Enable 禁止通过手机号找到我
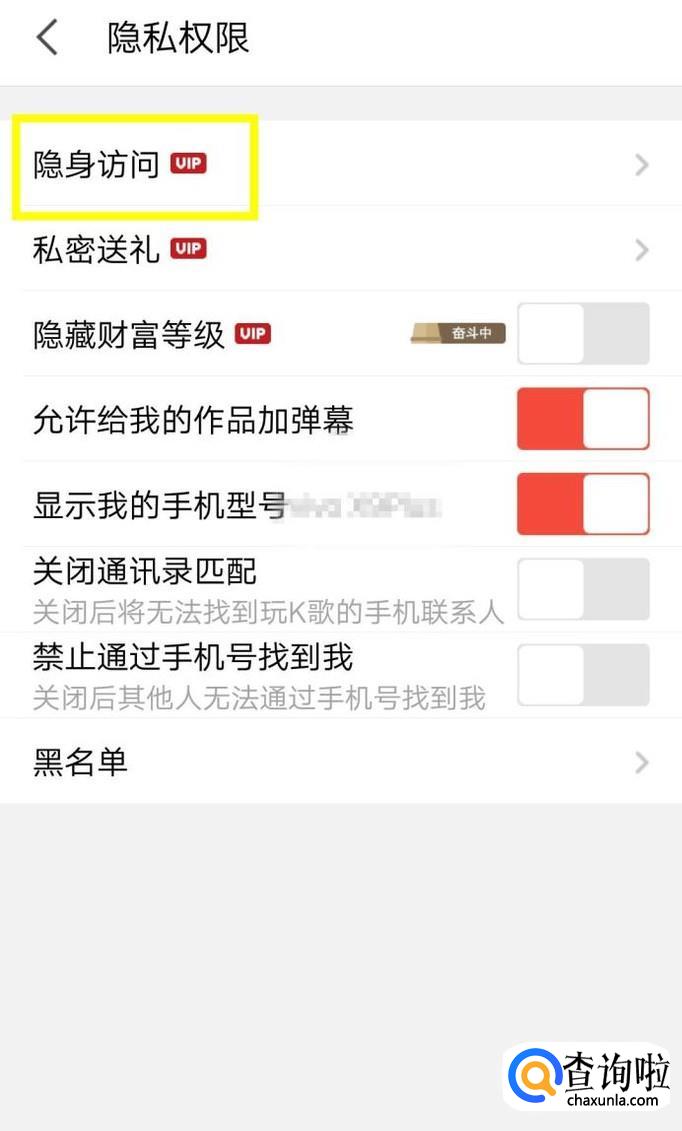This screenshot has width=682, height=1131. tap(583, 675)
